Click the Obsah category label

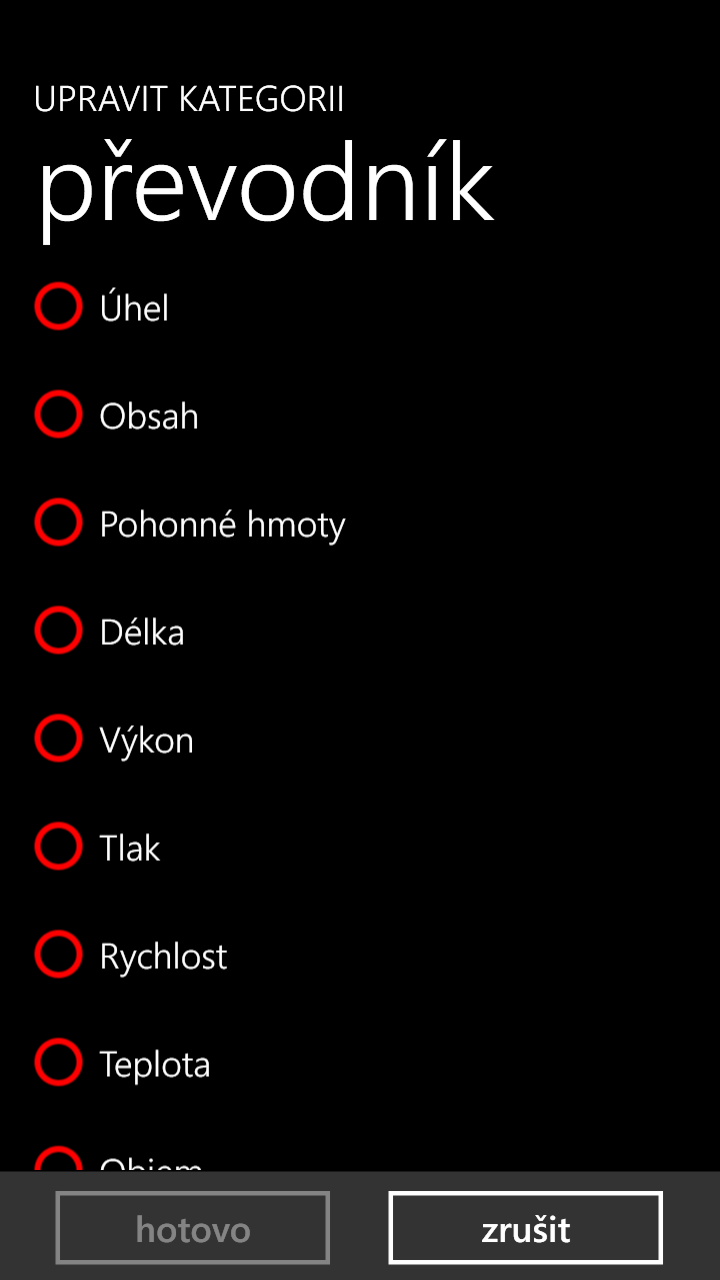coord(147,415)
